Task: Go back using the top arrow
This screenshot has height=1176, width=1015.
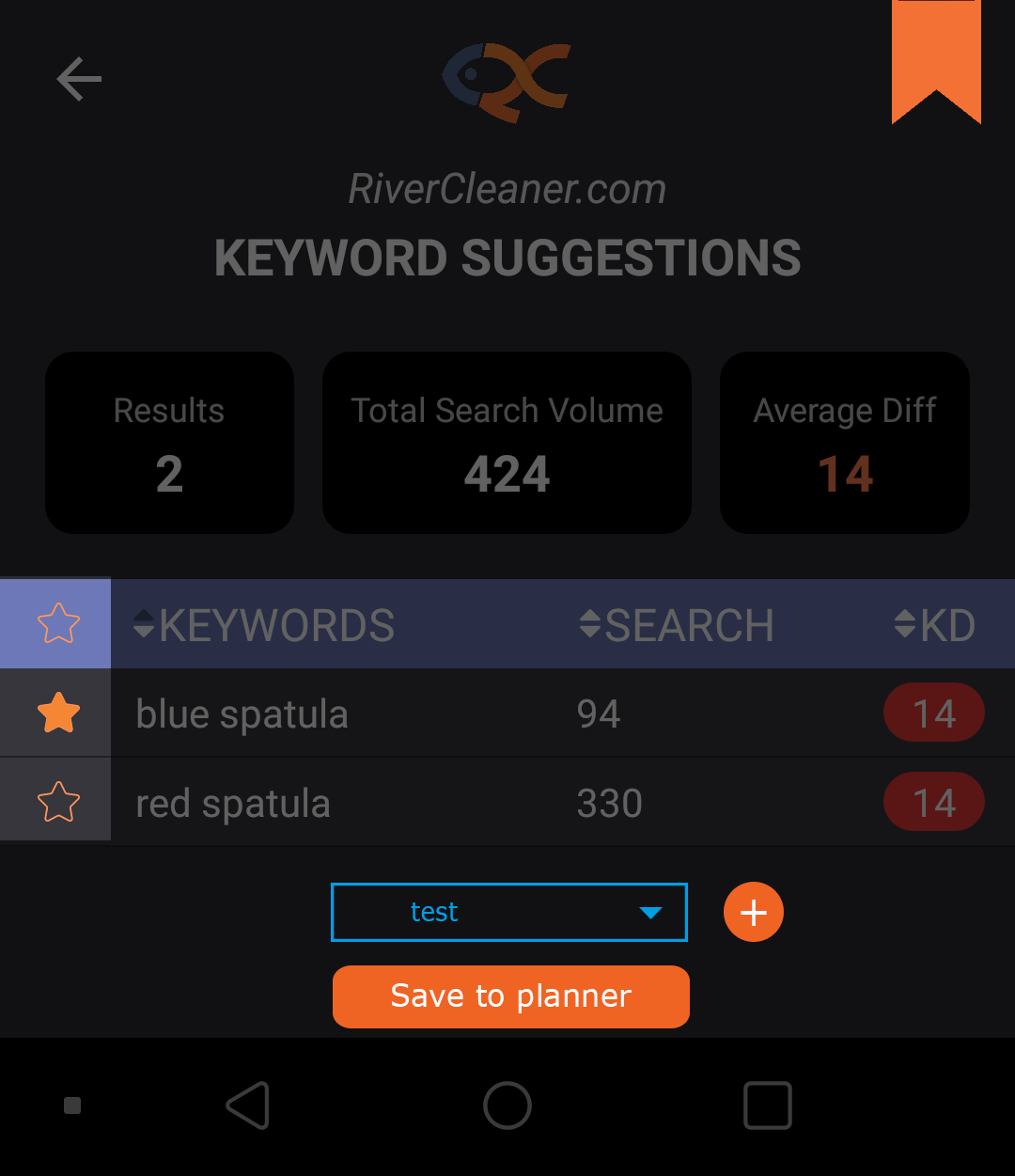Action: pos(79,79)
